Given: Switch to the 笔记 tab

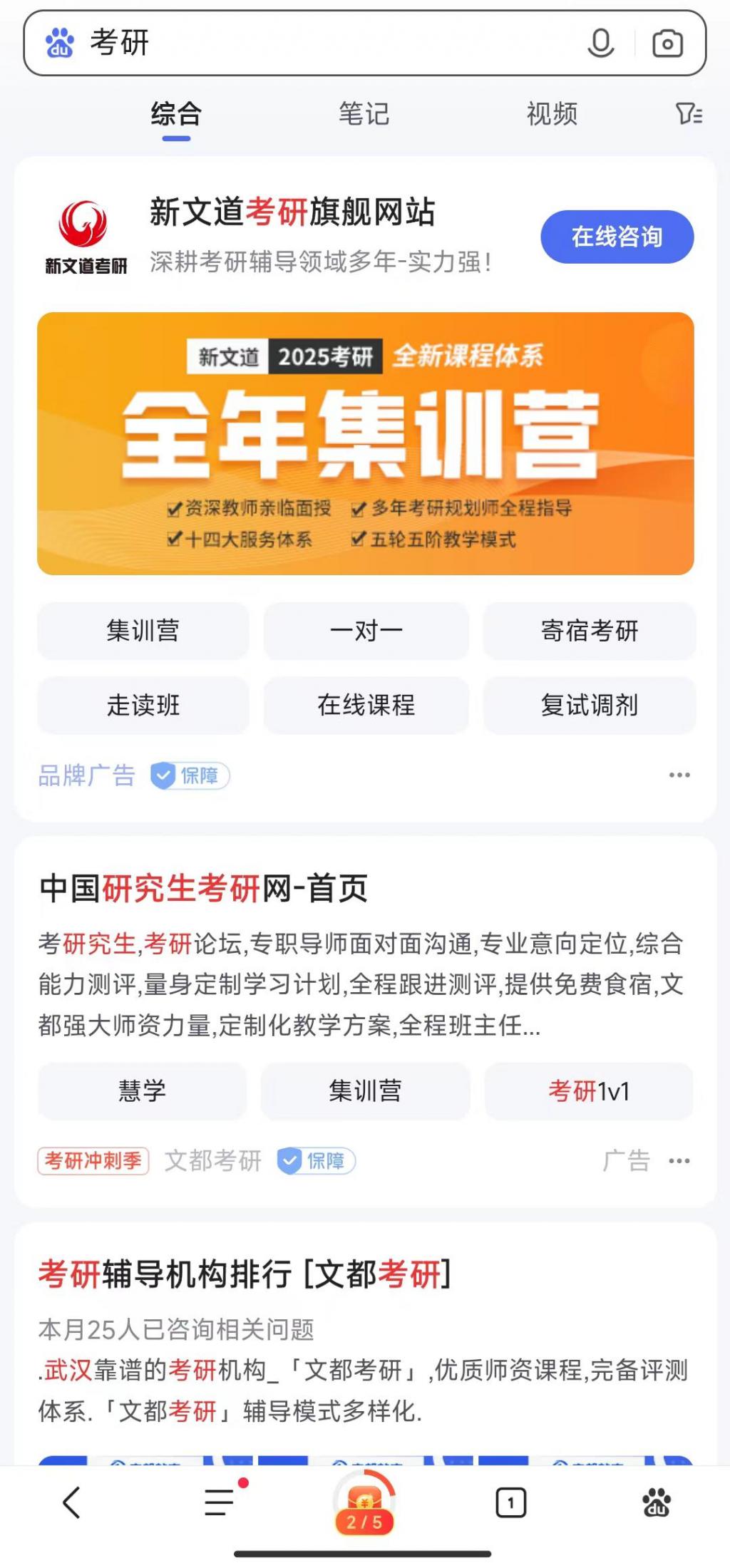Looking at the screenshot, I should point(364,114).
